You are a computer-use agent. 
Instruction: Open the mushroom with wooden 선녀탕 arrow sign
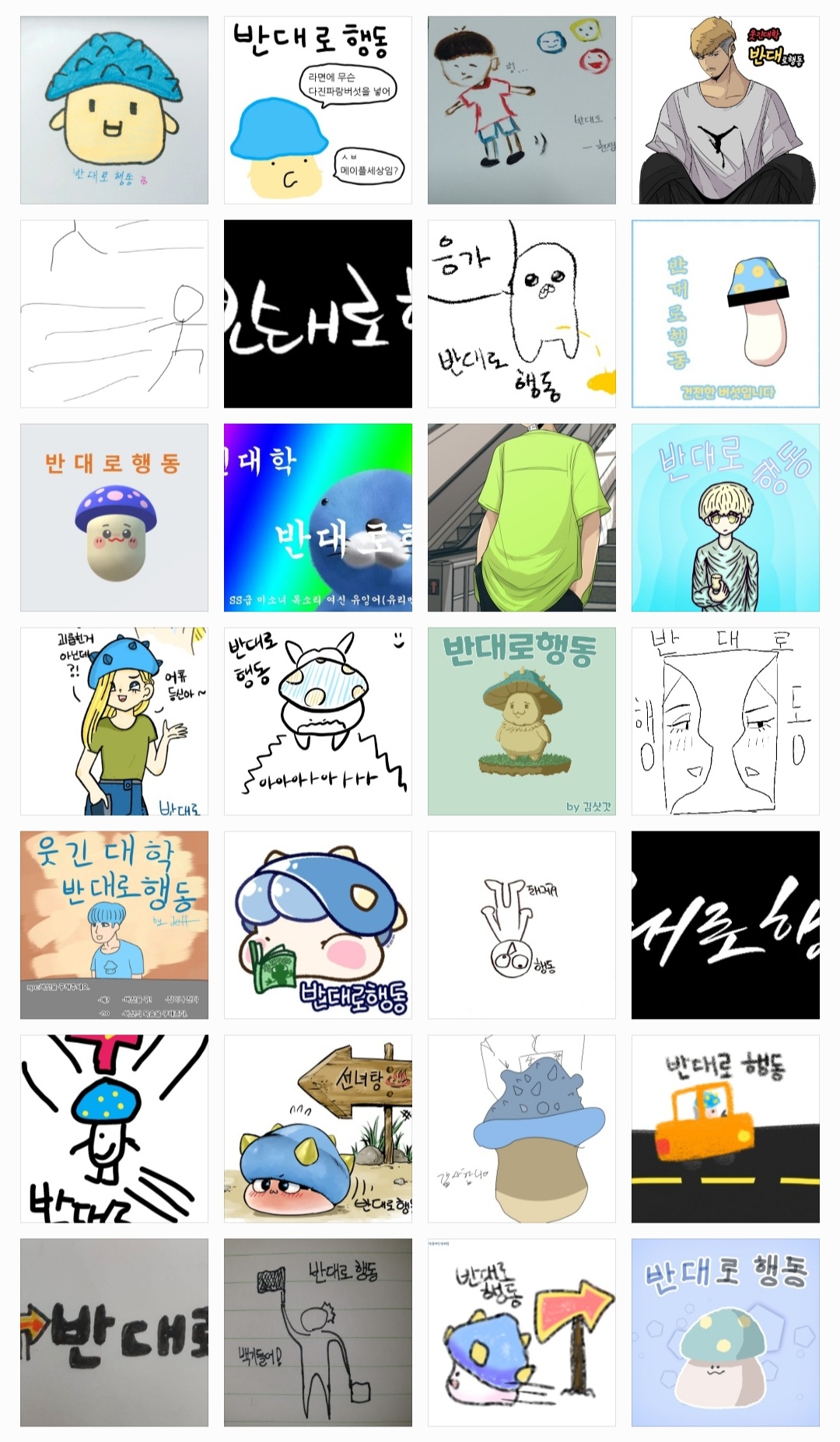(x=318, y=1129)
